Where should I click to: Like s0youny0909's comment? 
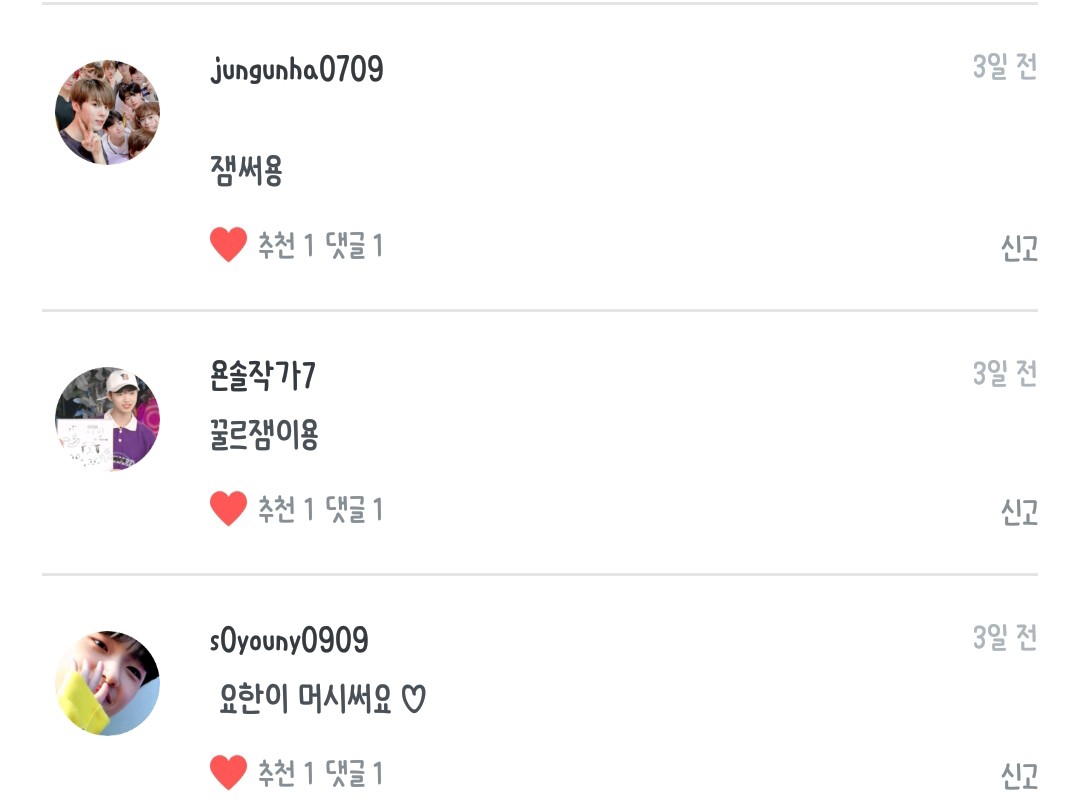[x=229, y=772]
